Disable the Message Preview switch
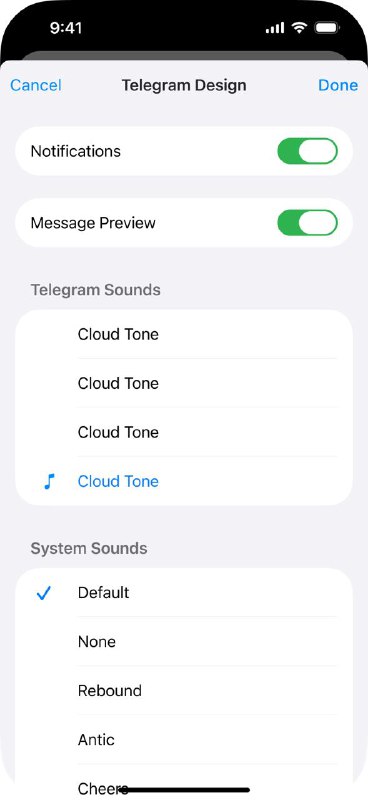 307,223
